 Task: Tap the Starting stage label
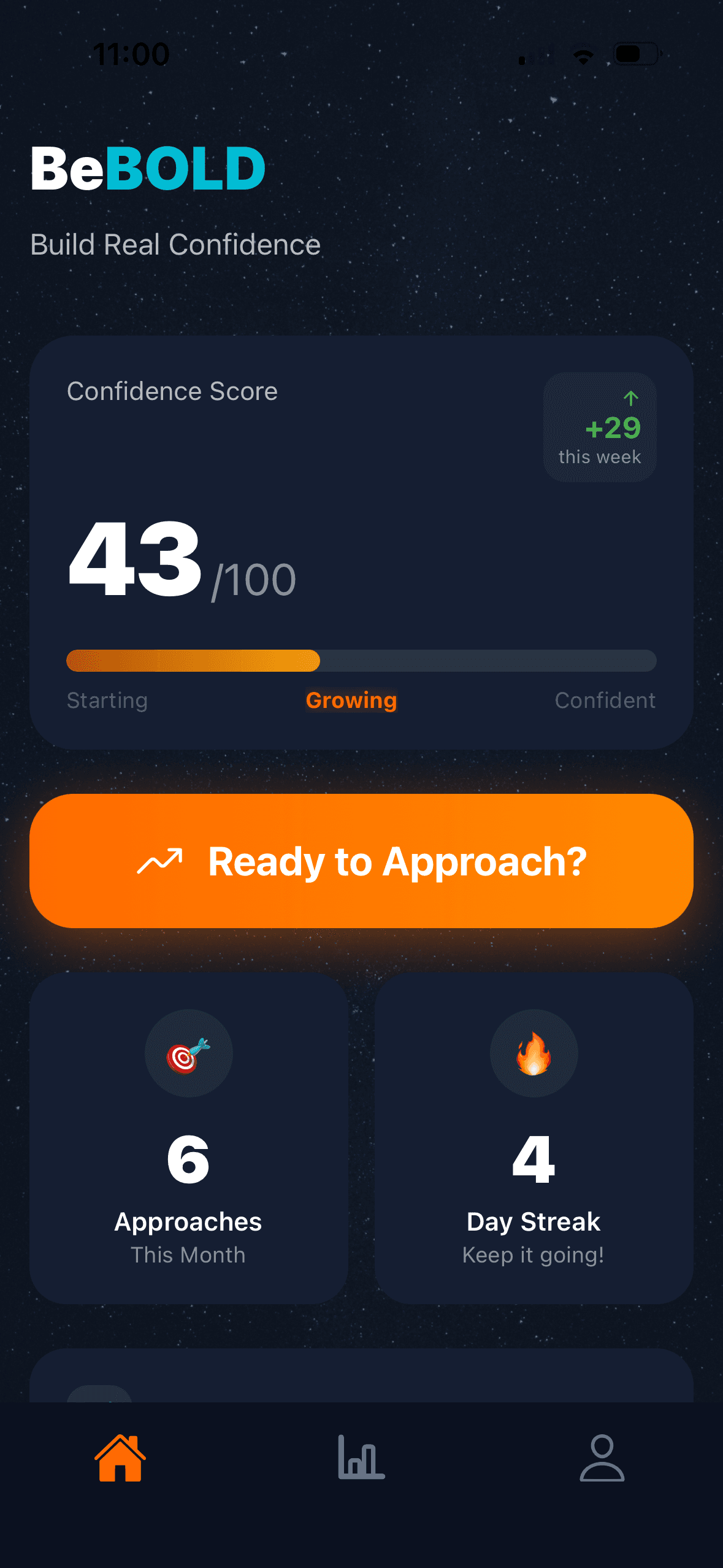pyautogui.click(x=107, y=700)
